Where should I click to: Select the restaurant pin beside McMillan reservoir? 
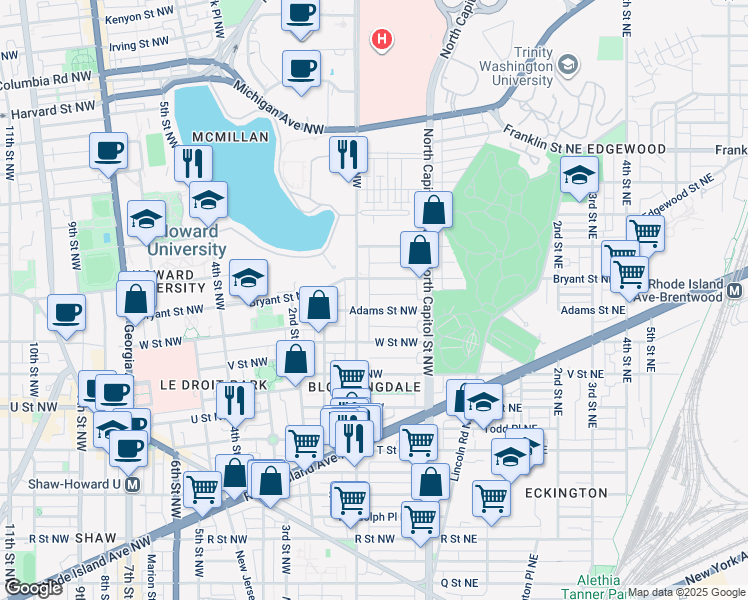(191, 163)
